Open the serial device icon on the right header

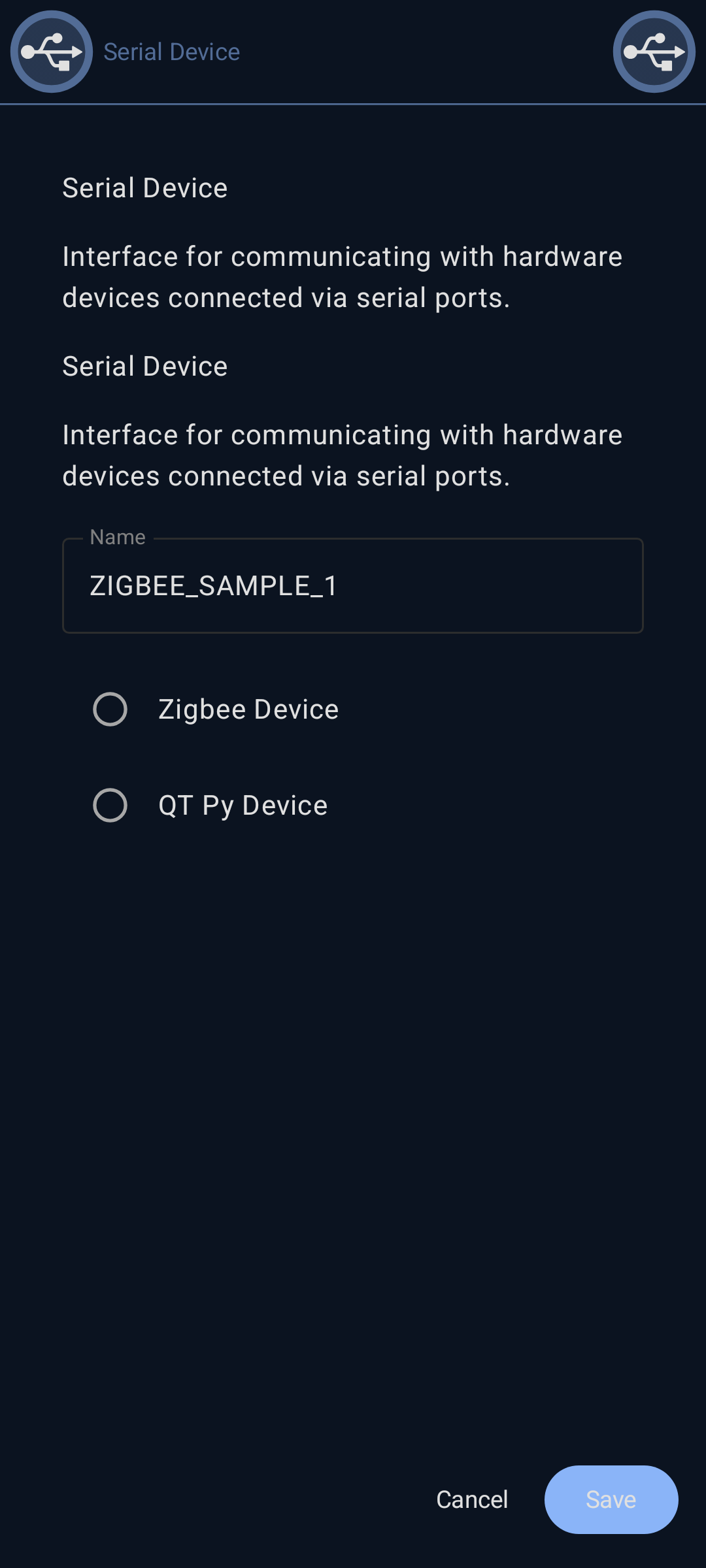point(654,51)
